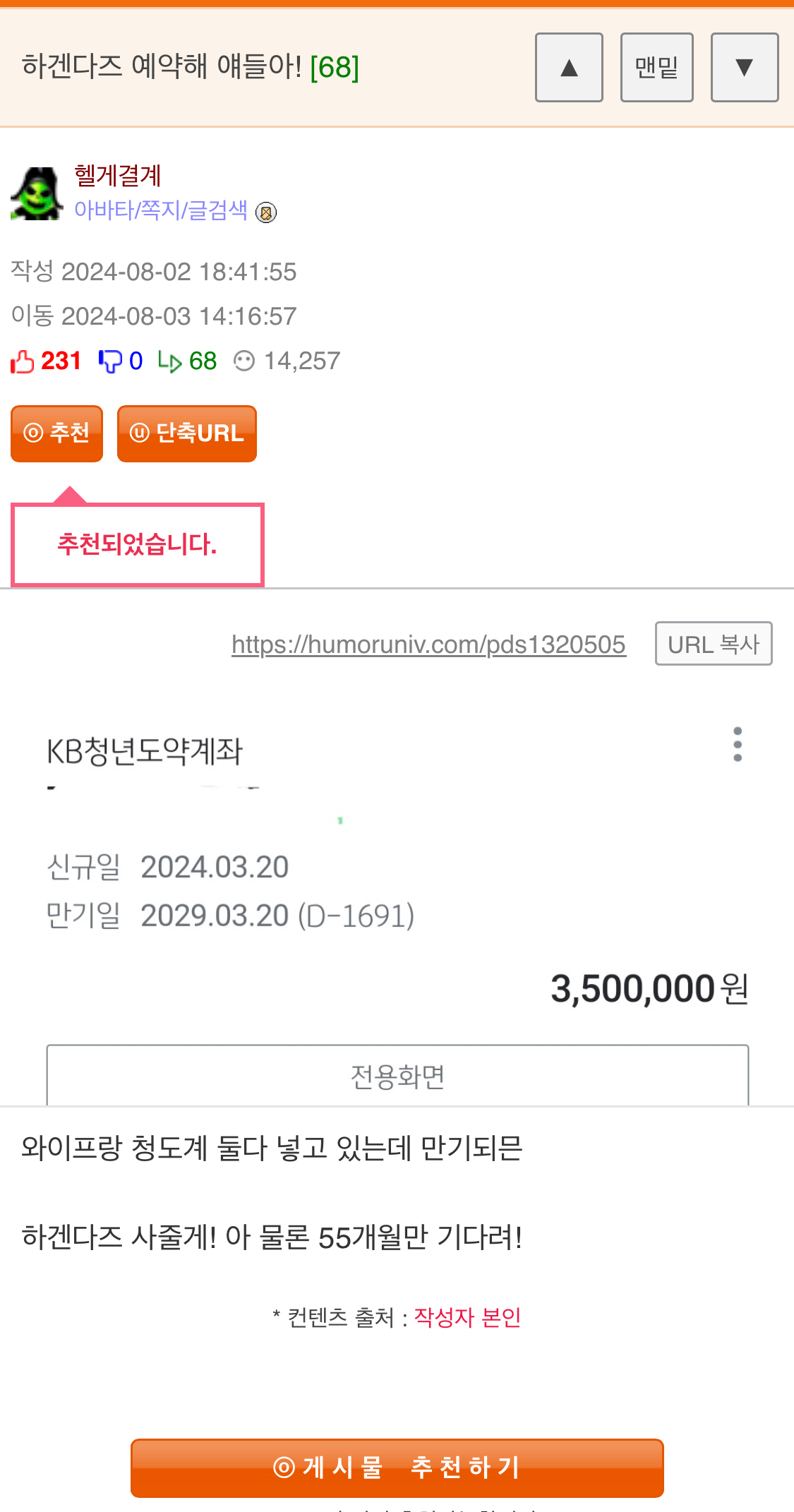Tap the author's avatar image
This screenshot has height=1512, width=794.
click(37, 193)
